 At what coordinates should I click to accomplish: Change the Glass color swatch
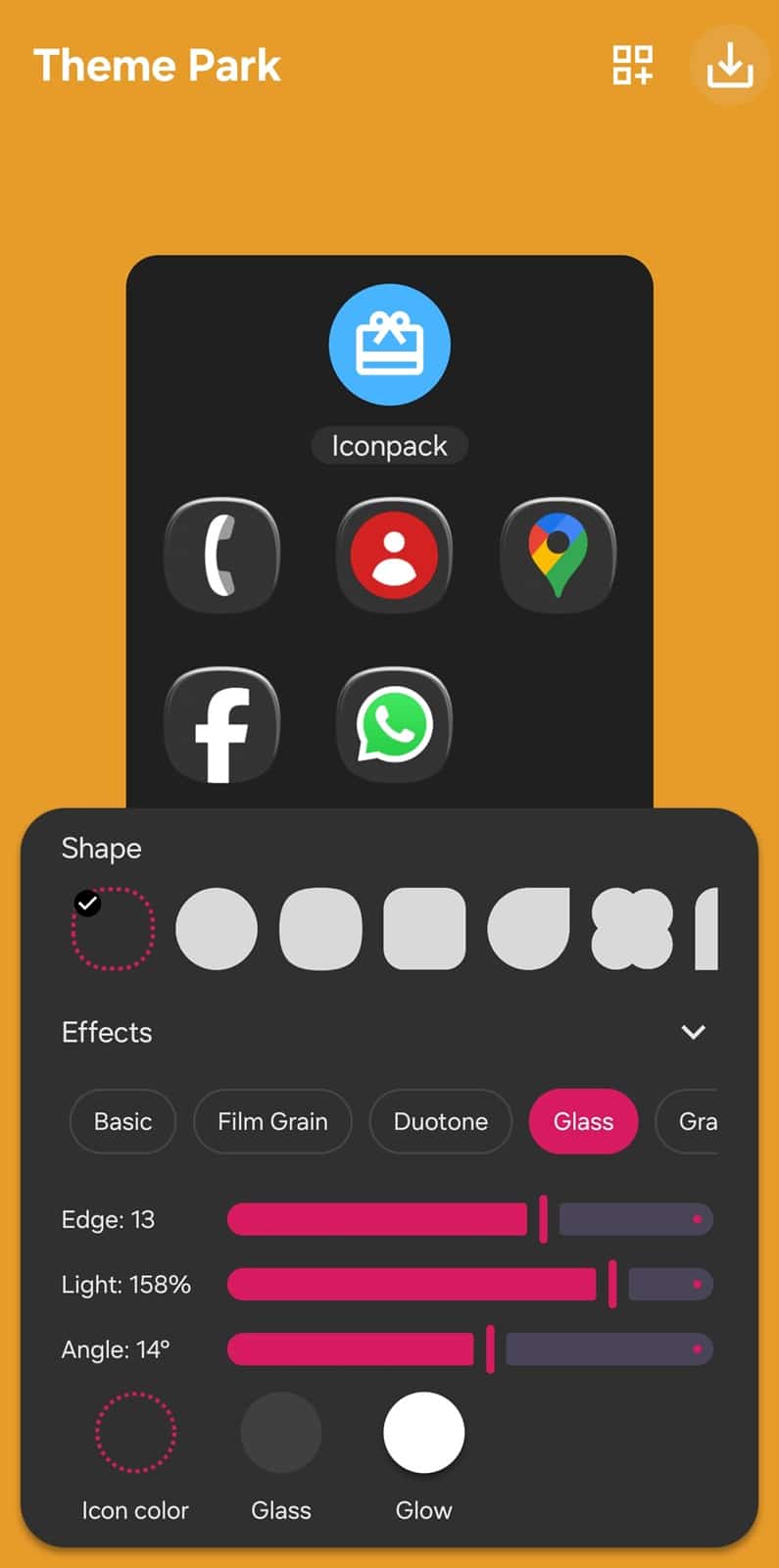pyautogui.click(x=281, y=1433)
